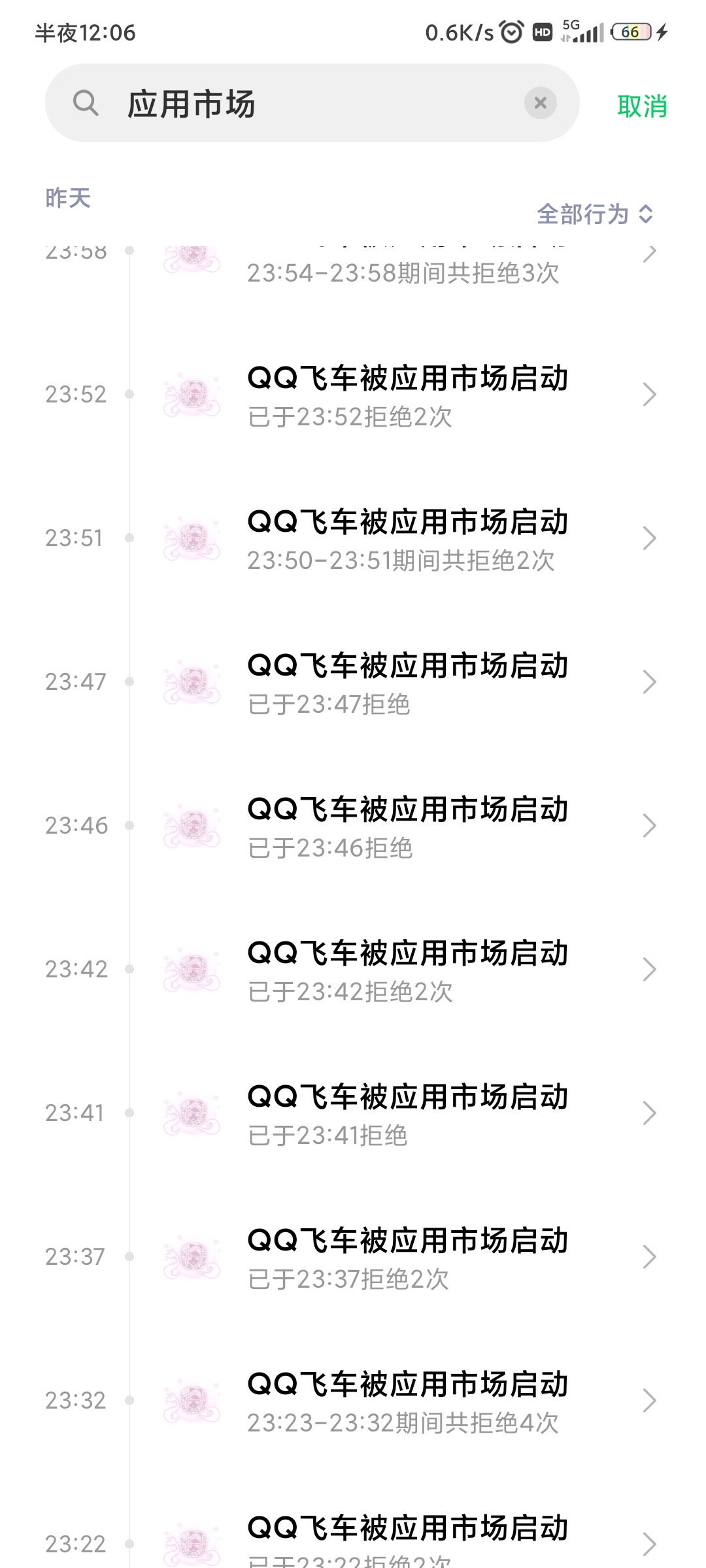The height and width of the screenshot is (1568, 706).
Task: View details of the 23:46 record
Action: [x=408, y=826]
